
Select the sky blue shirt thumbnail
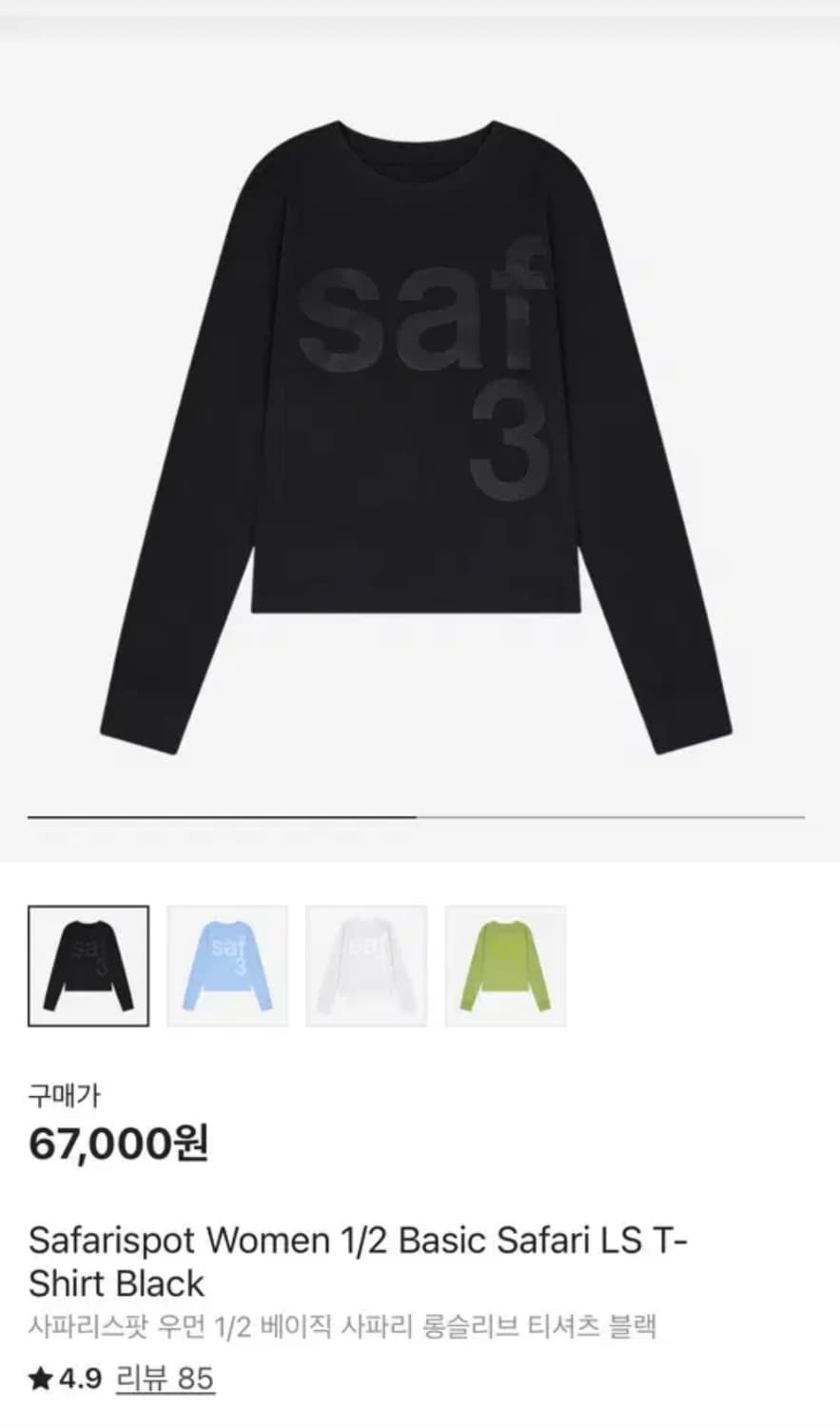[227, 966]
